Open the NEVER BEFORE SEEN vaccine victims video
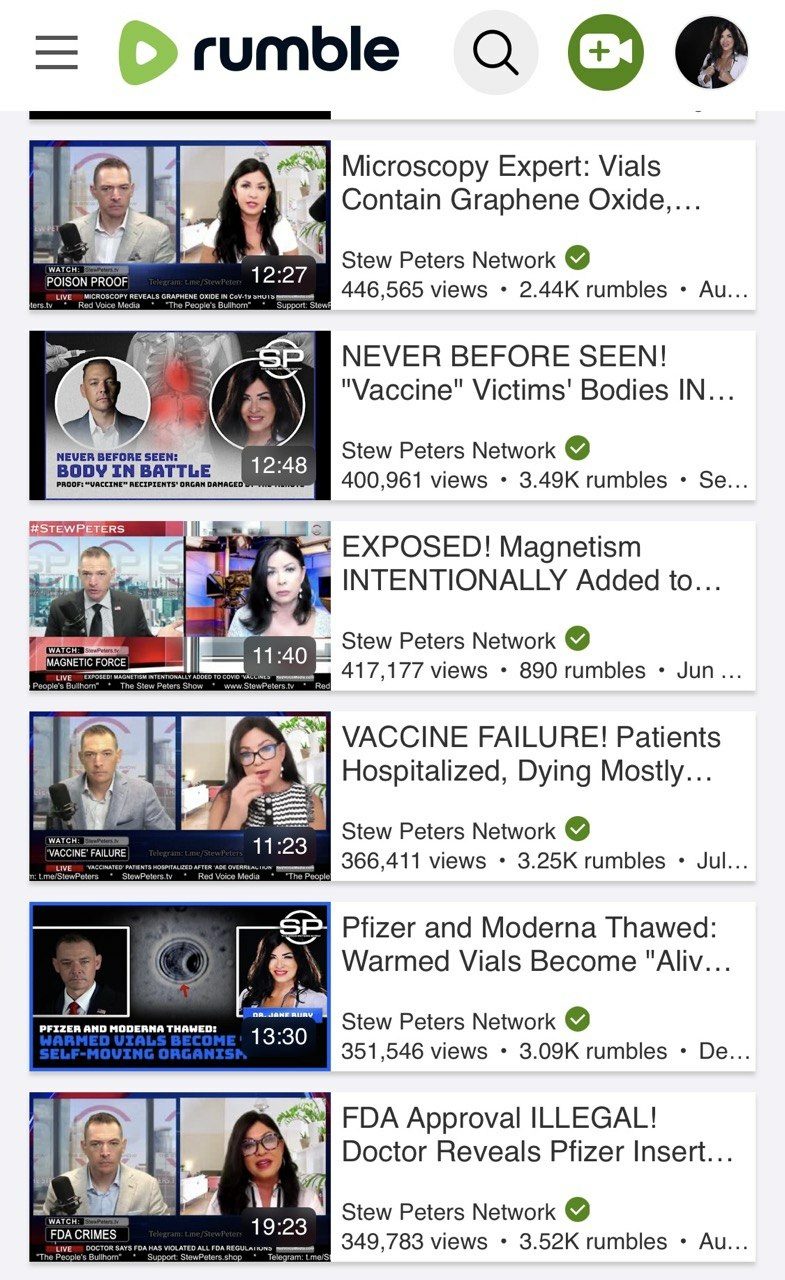Viewport: 785px width, 1280px height. pos(180,415)
